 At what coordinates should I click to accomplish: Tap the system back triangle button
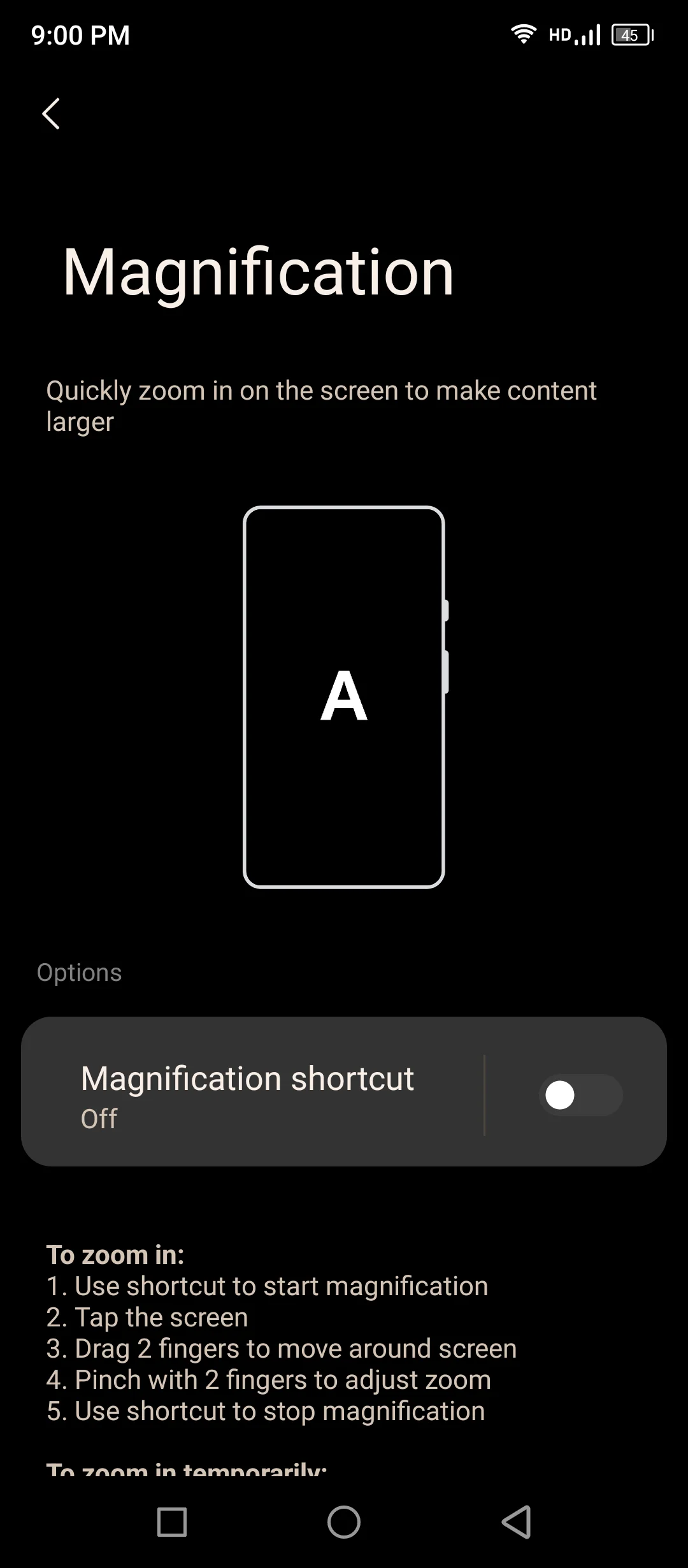pyautogui.click(x=516, y=1522)
